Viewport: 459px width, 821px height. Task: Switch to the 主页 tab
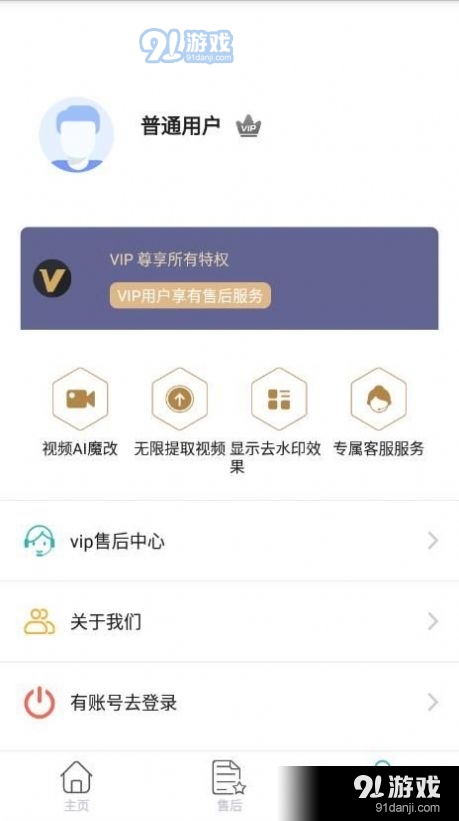(76, 785)
